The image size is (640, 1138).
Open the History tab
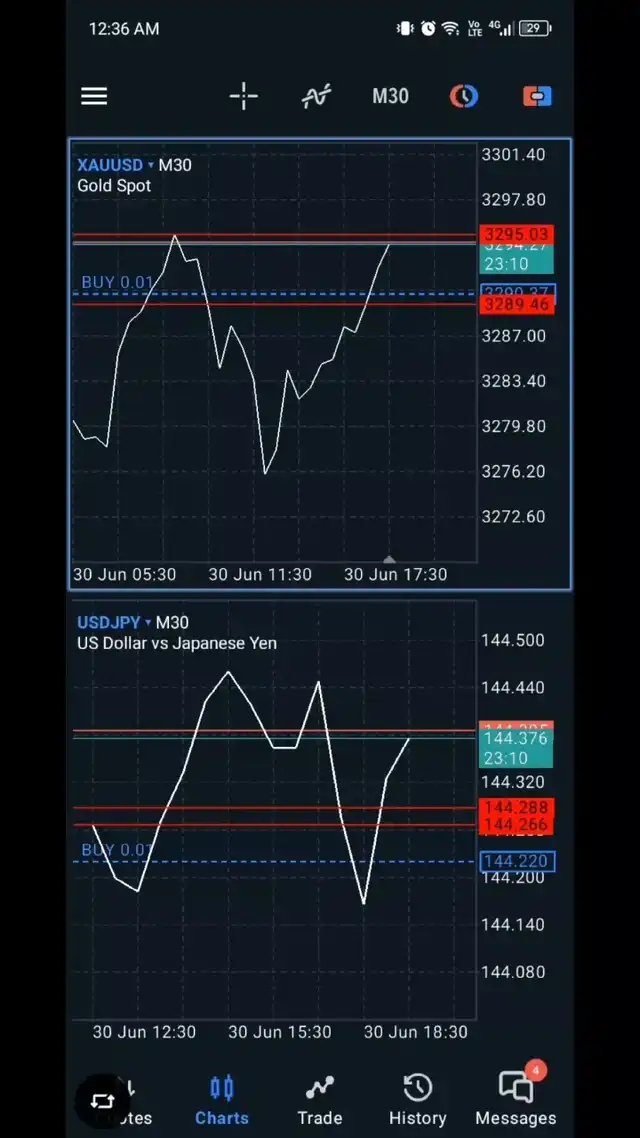(x=417, y=1102)
